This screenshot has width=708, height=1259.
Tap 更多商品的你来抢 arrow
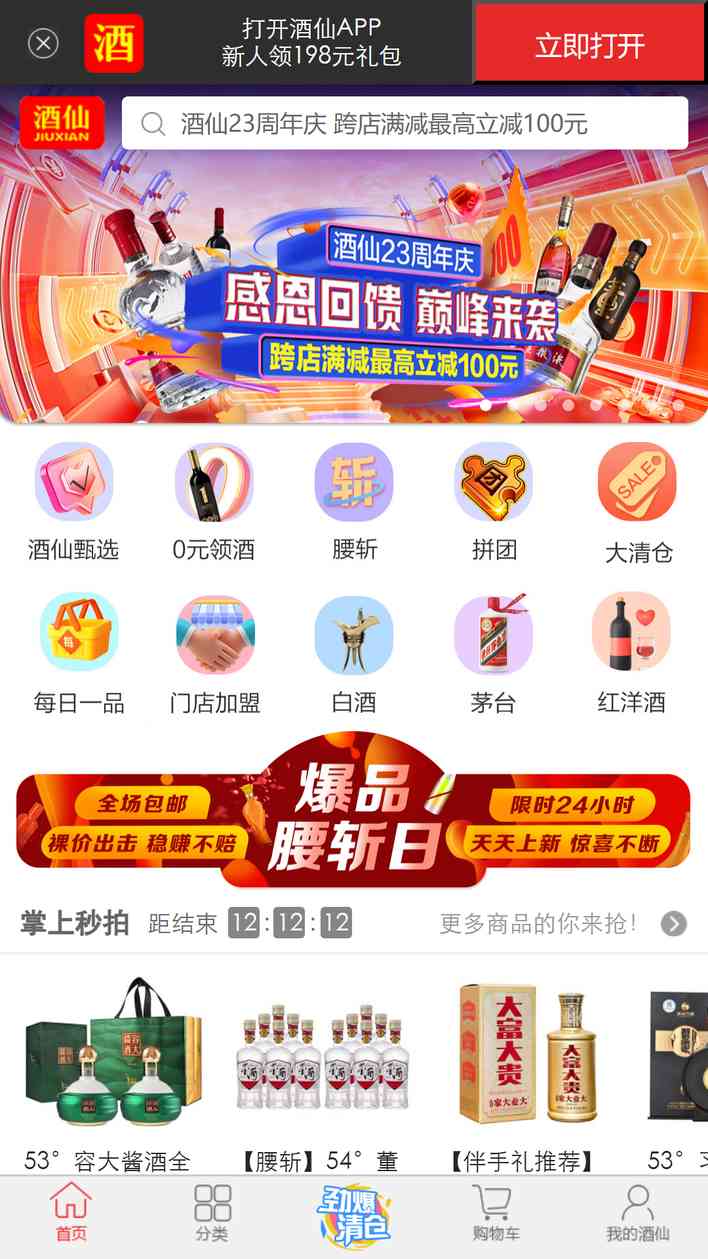pos(674,923)
